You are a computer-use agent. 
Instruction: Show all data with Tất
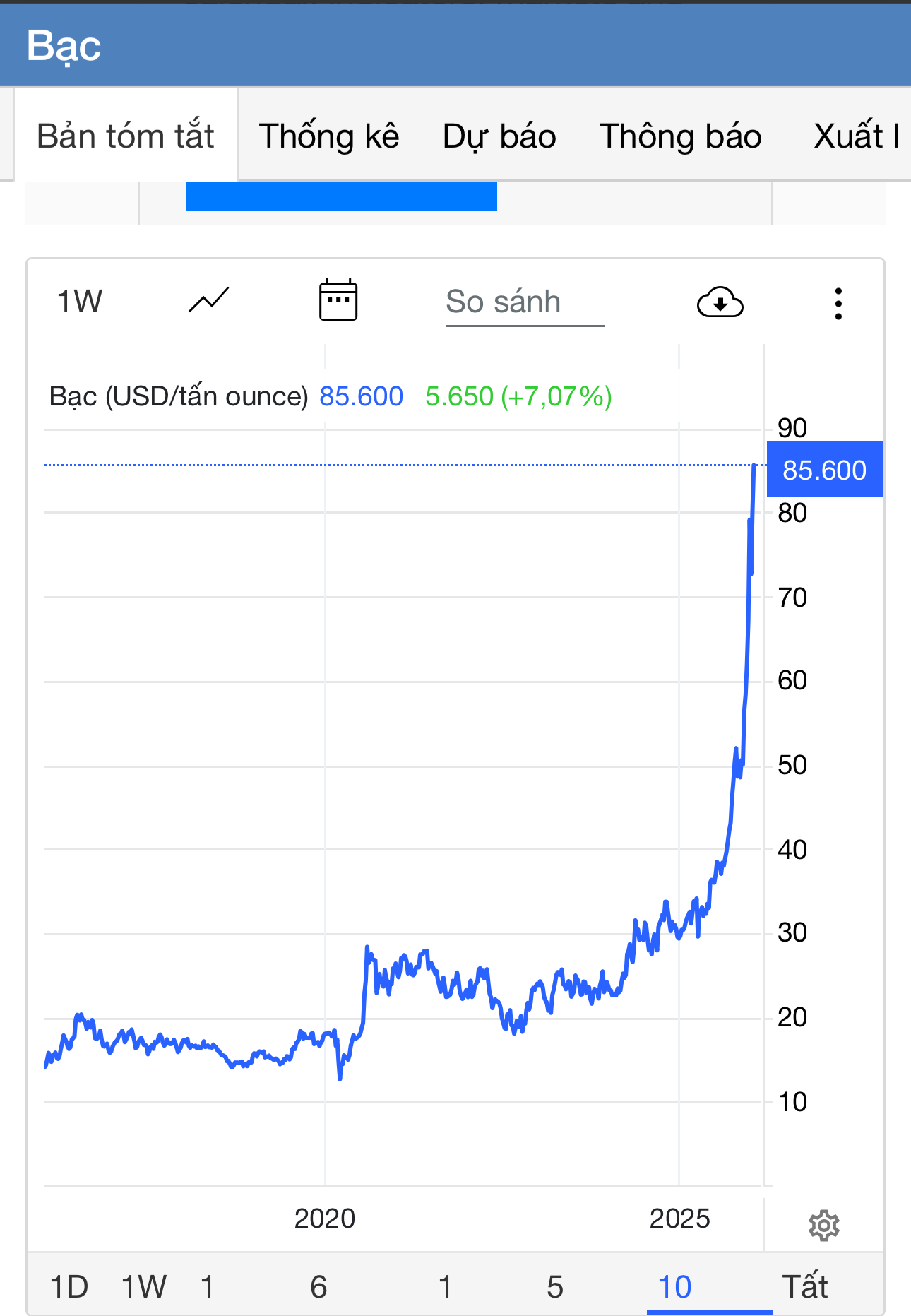(x=804, y=1287)
